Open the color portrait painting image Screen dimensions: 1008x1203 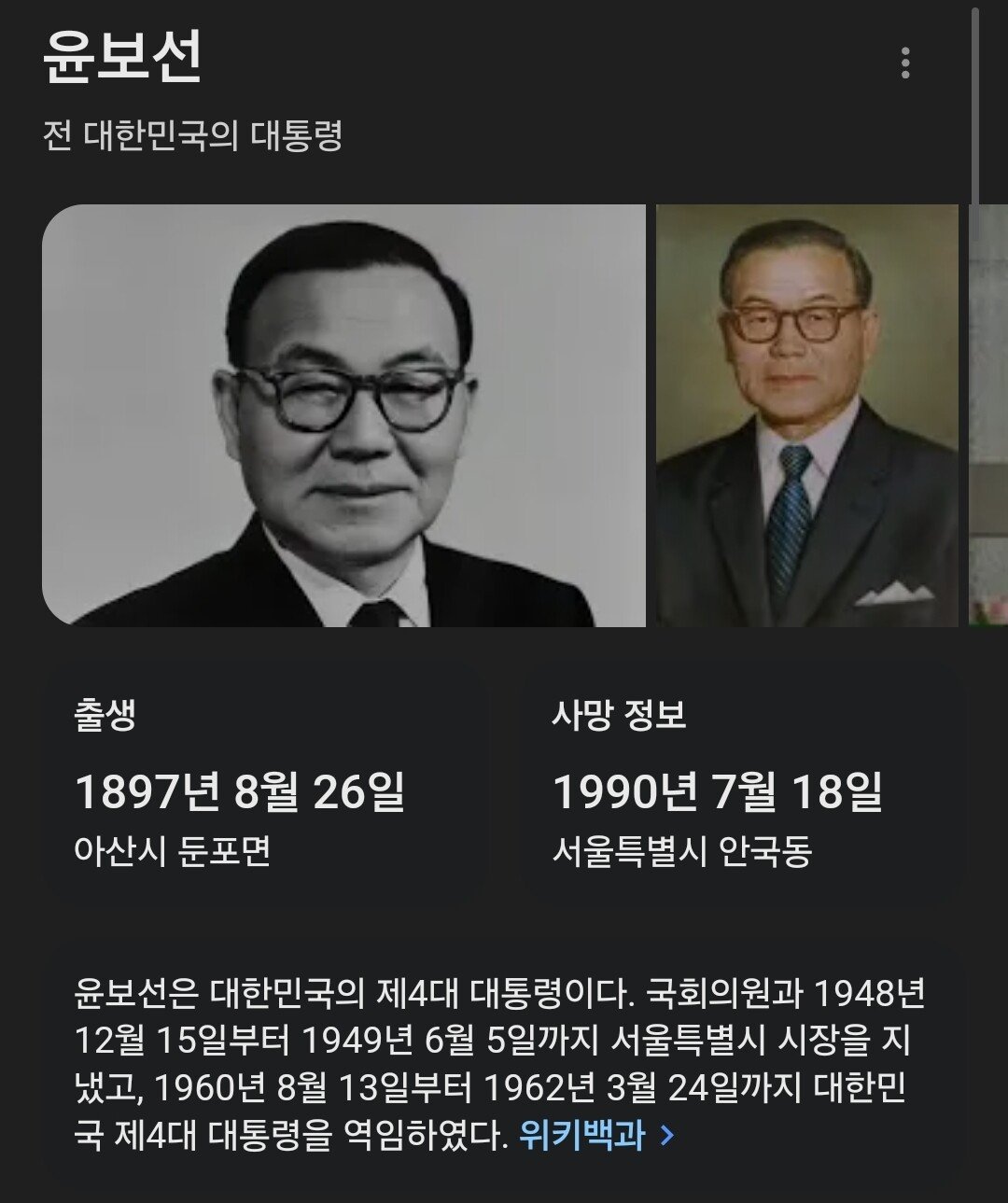806,415
